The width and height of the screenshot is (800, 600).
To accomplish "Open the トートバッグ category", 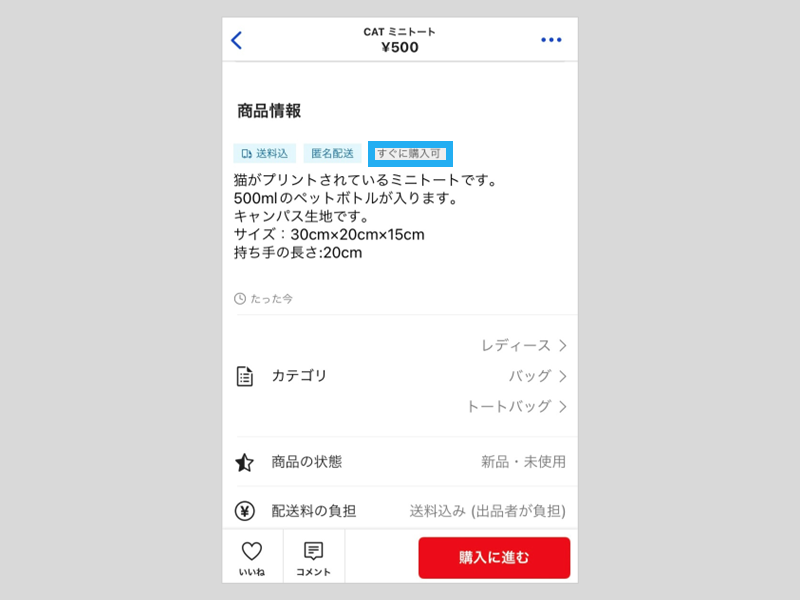I will pyautogui.click(x=517, y=406).
